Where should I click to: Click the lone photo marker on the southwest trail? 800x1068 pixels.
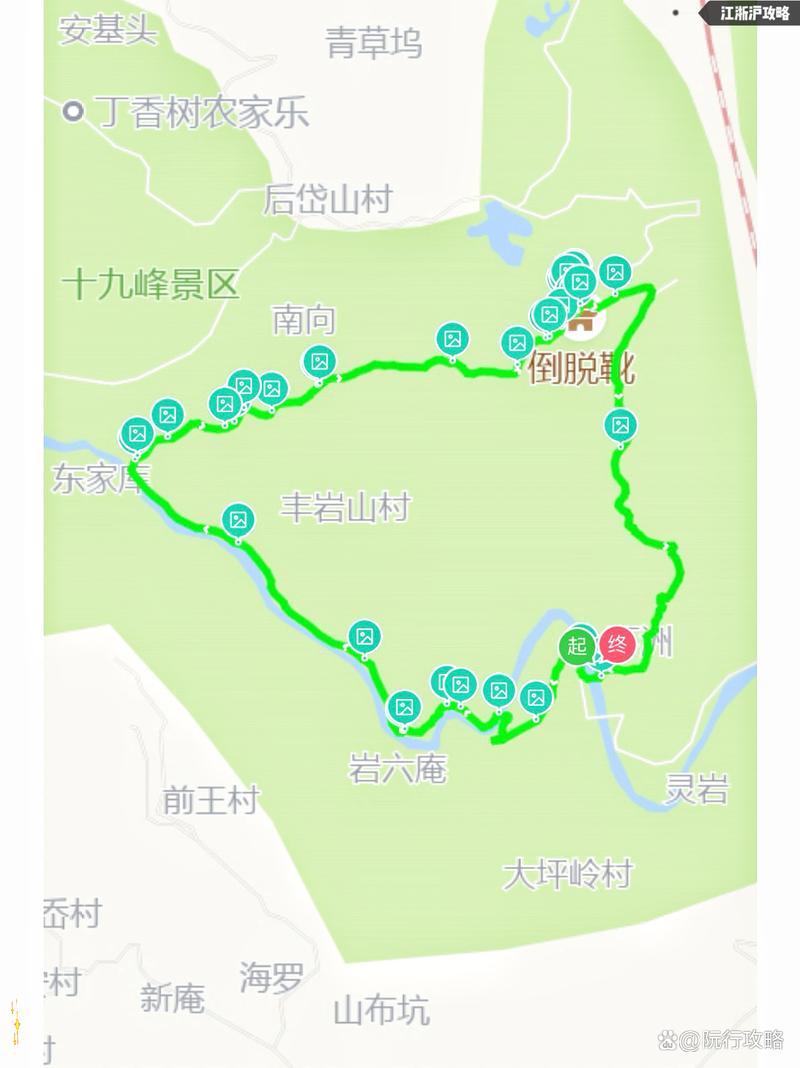364,637
